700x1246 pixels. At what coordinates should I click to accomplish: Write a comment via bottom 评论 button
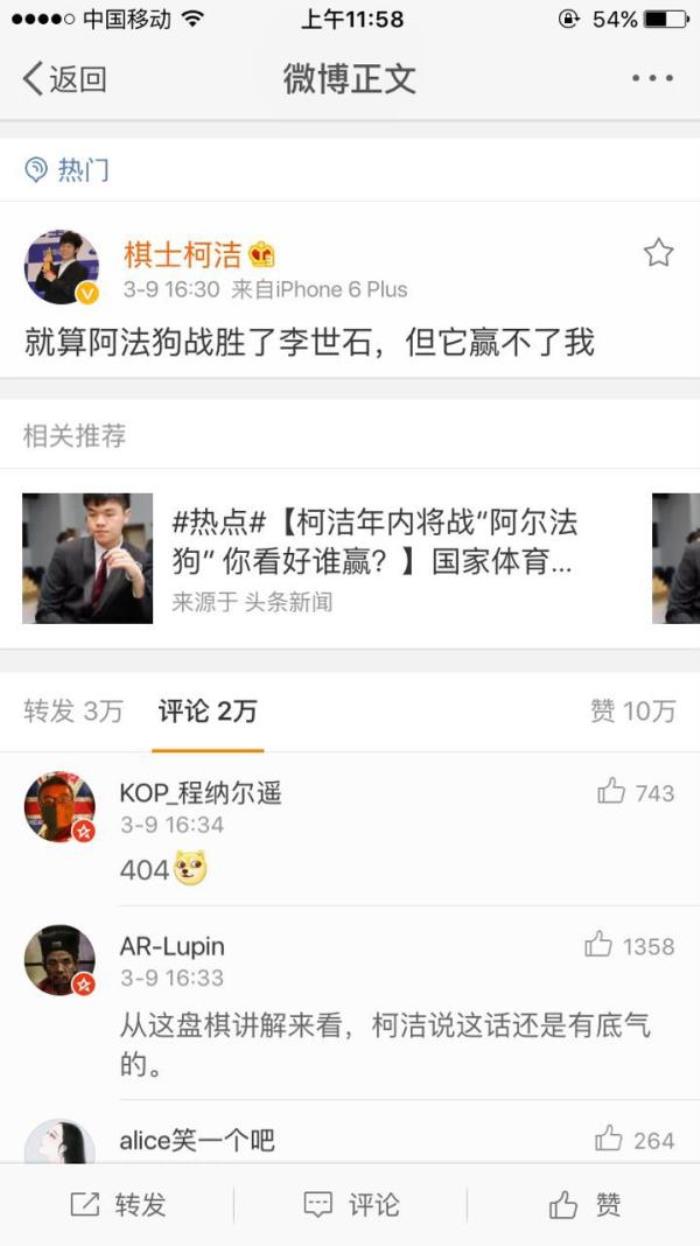[350, 1205]
